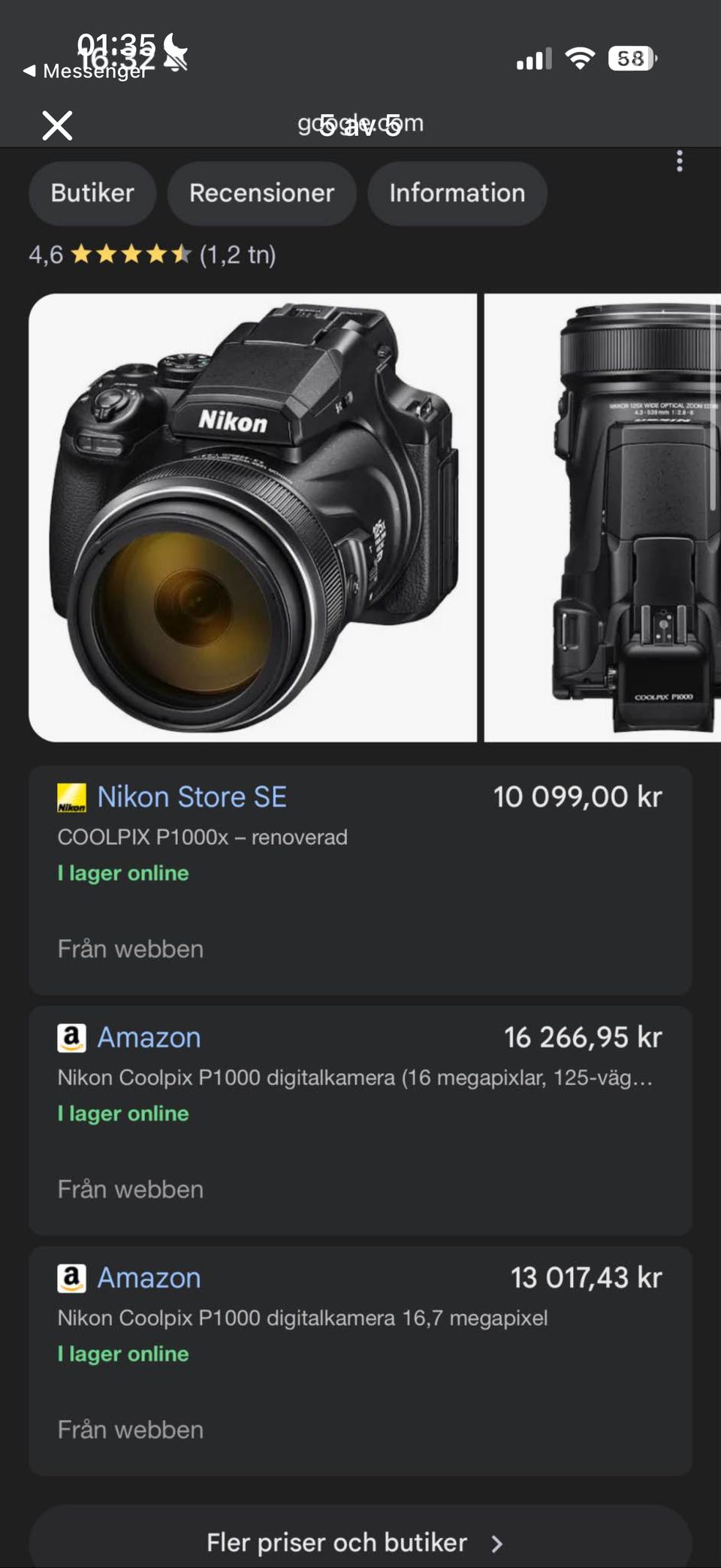The image size is (721, 1568).
Task: Tap 'I lager online' on the 13 017,43 kr listing
Action: click(x=122, y=1354)
